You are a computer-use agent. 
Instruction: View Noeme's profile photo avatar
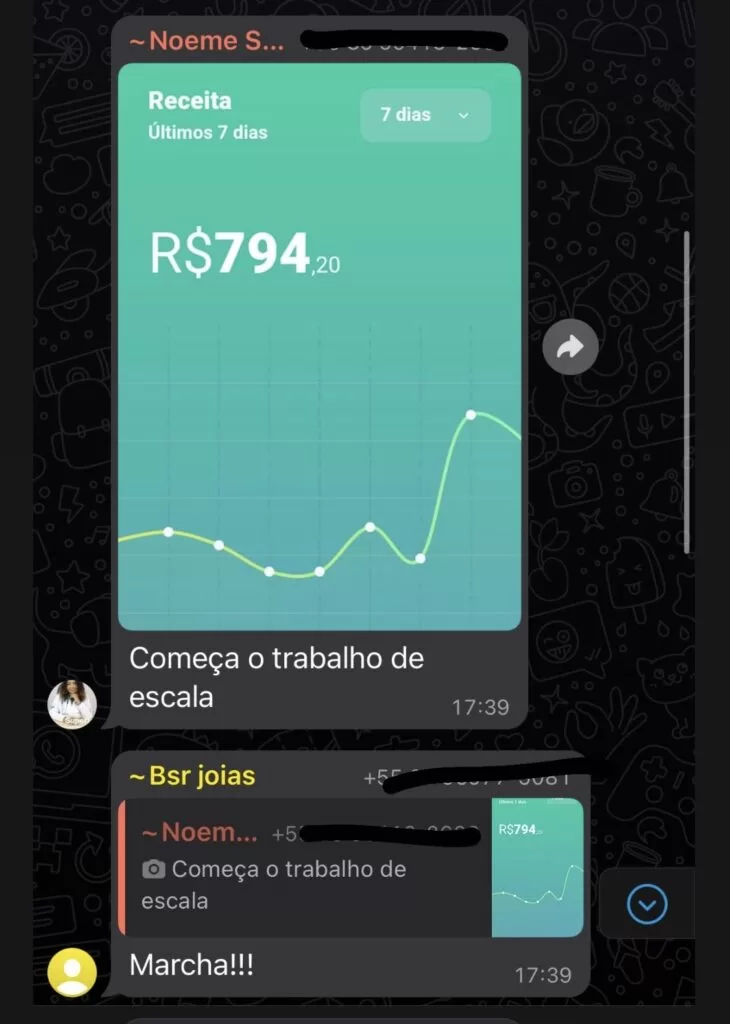coord(72,704)
